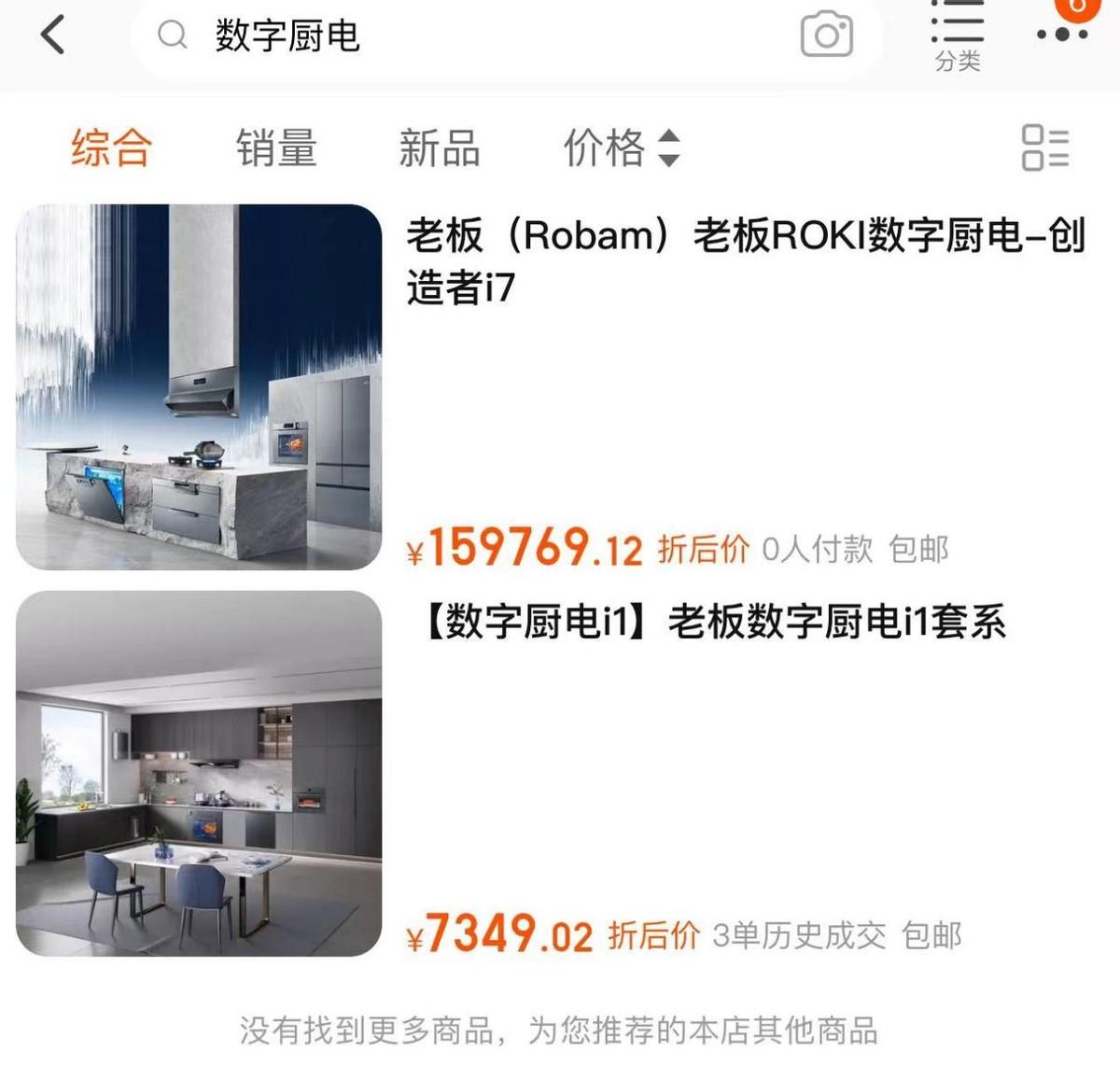1120x1079 pixels.
Task: Open the three-dot overflow menu
Action: pyautogui.click(x=1062, y=35)
